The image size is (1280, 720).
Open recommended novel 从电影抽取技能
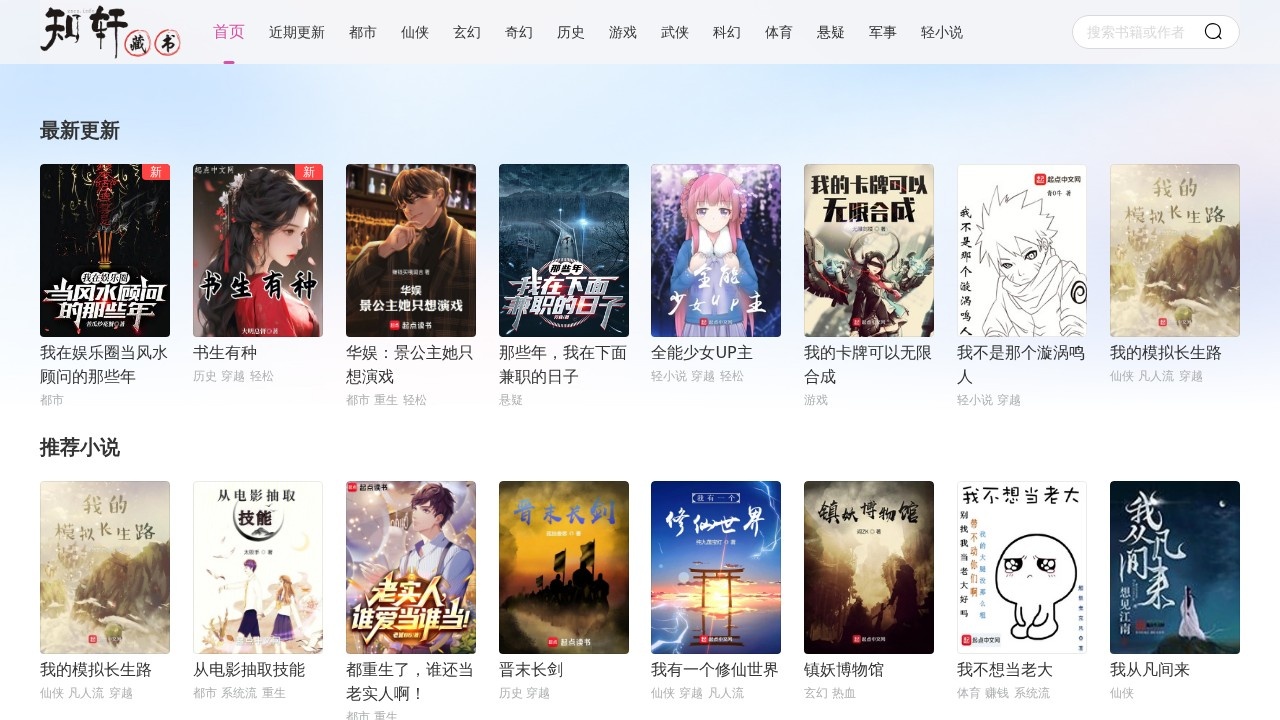pos(258,567)
